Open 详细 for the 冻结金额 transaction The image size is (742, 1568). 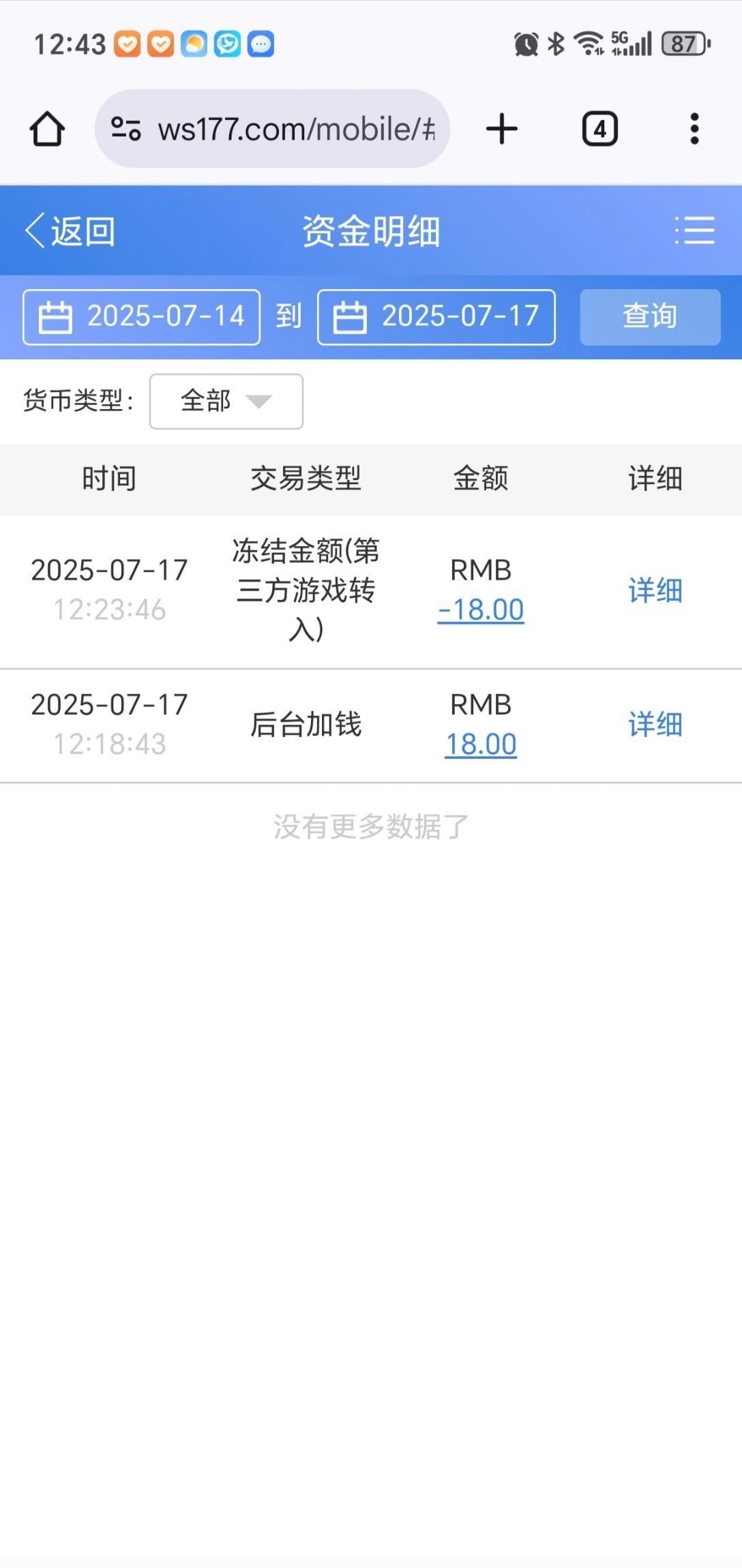click(655, 590)
